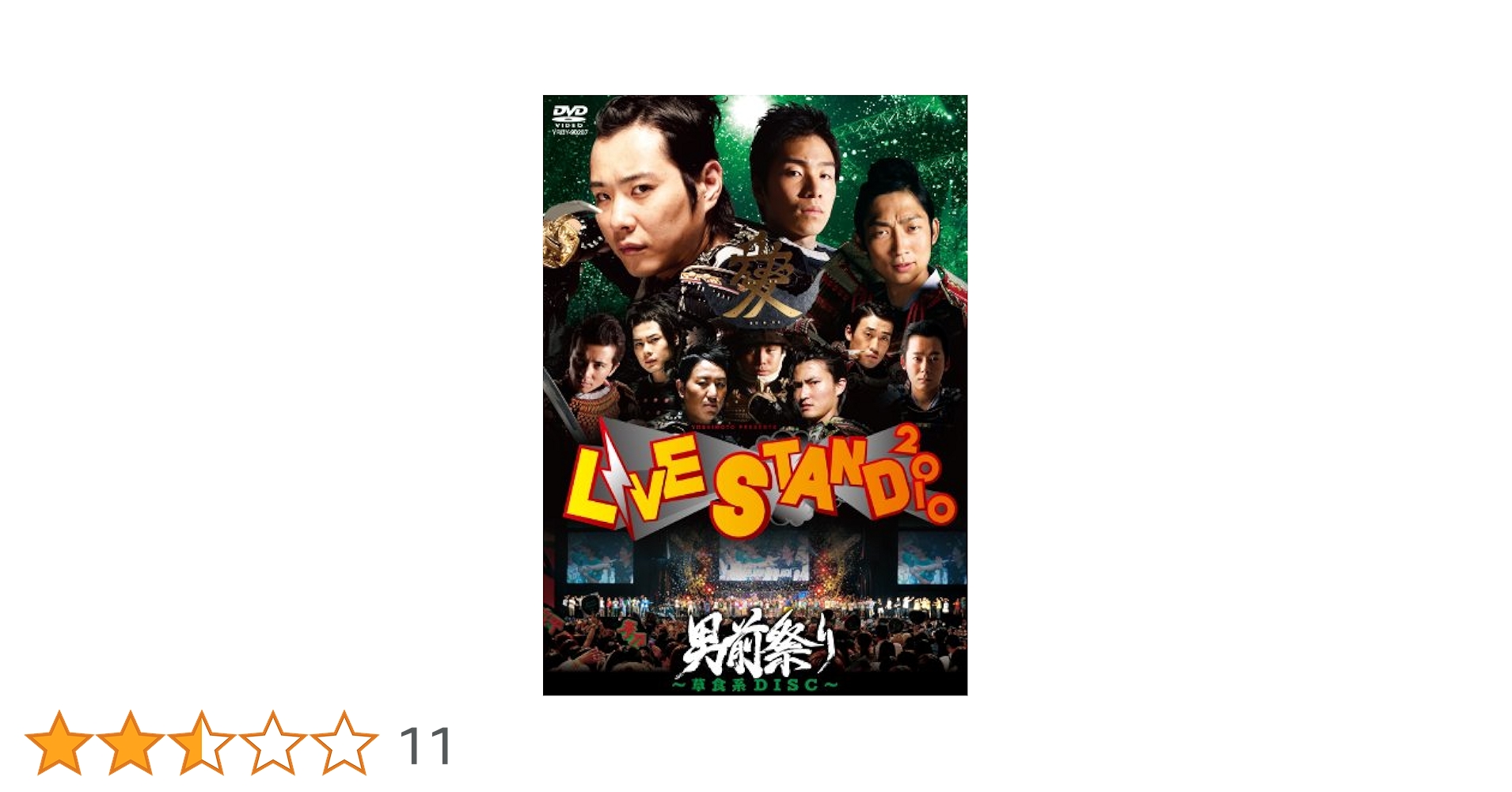
Task: View the 11 customer star ratings
Action: tap(425, 745)
